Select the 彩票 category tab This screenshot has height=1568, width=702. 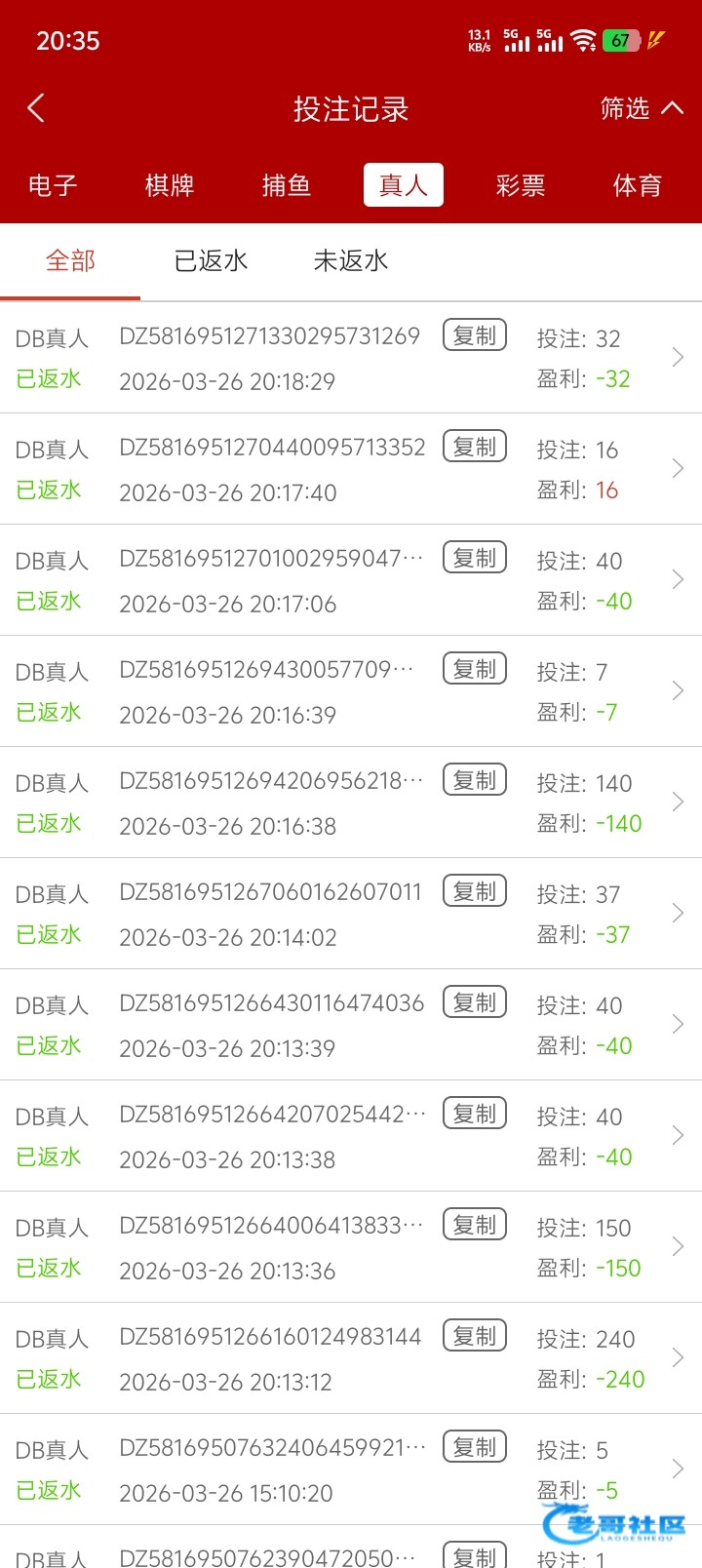coord(521,185)
